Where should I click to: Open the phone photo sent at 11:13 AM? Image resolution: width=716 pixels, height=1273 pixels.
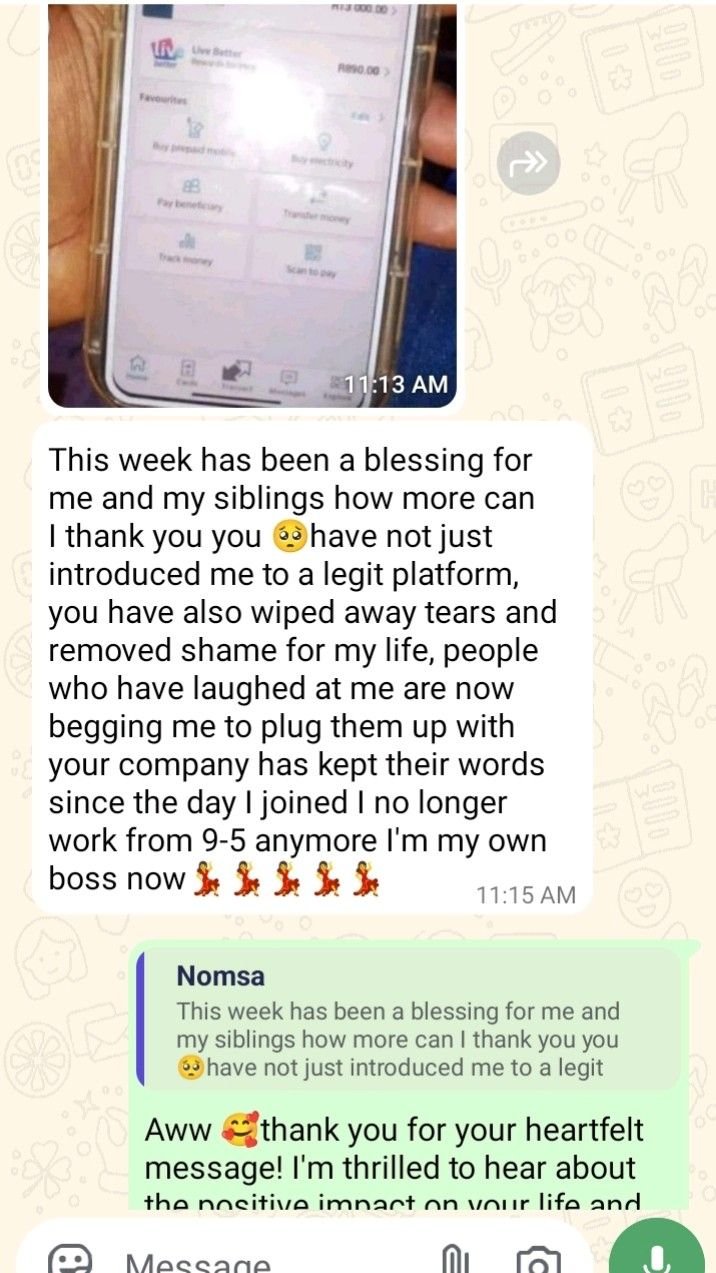coord(252,204)
